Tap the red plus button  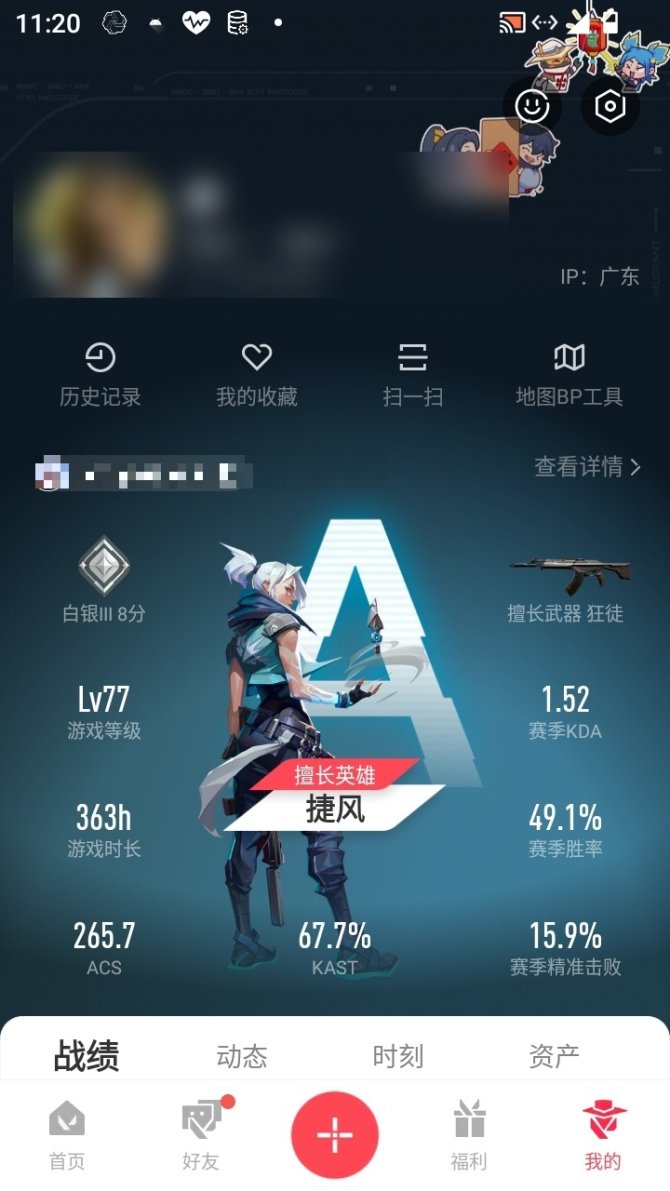[x=335, y=1135]
